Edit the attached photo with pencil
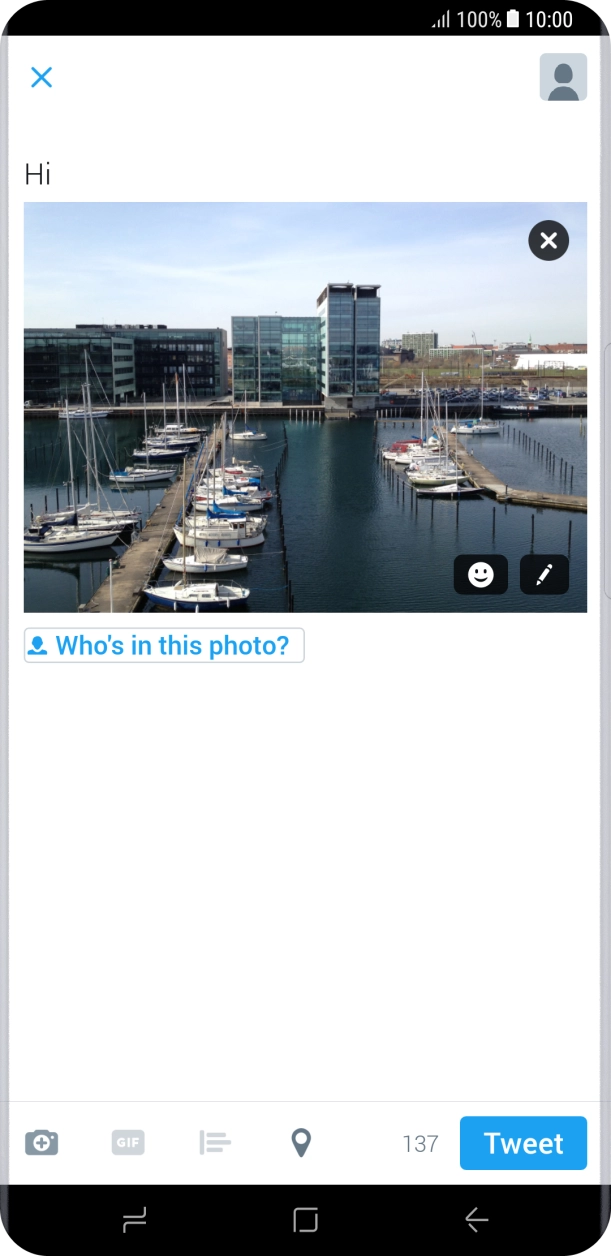This screenshot has width=611, height=1256. [544, 575]
